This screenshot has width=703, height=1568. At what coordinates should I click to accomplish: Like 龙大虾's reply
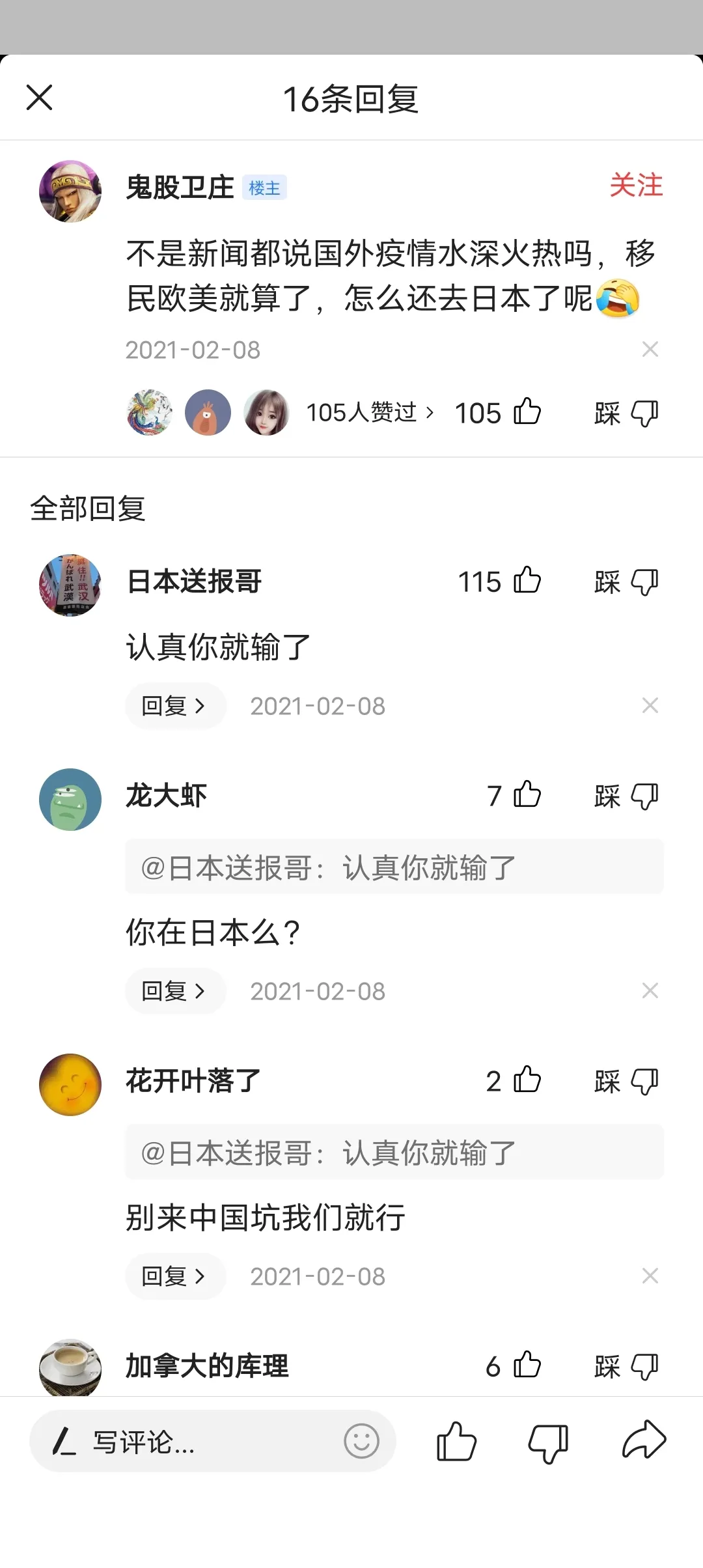(x=527, y=795)
